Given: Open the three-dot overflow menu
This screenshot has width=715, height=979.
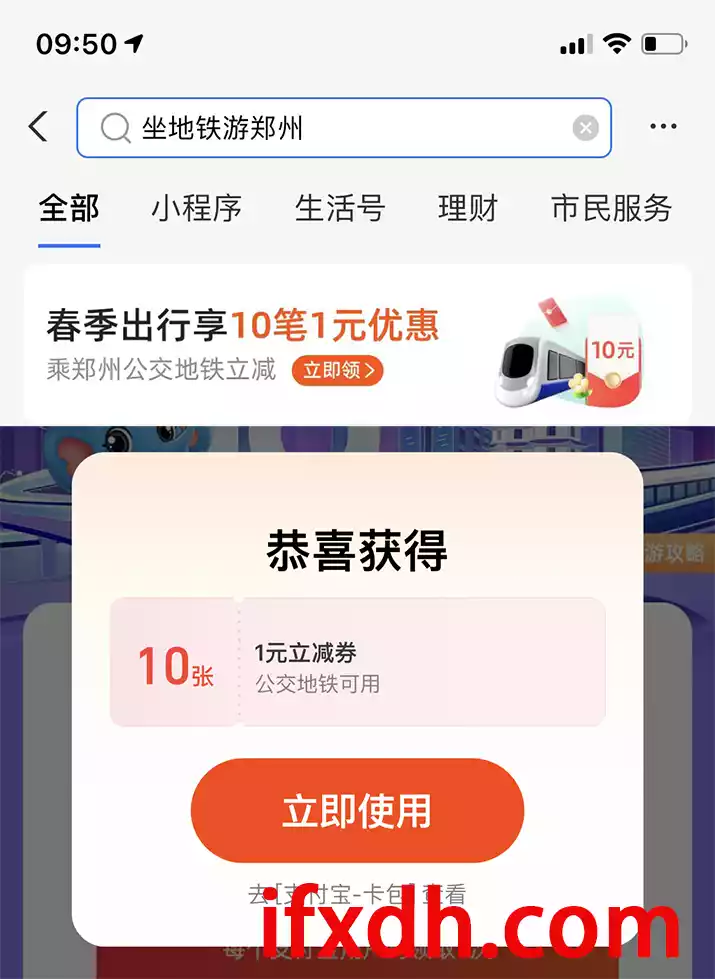Looking at the screenshot, I should pyautogui.click(x=663, y=127).
